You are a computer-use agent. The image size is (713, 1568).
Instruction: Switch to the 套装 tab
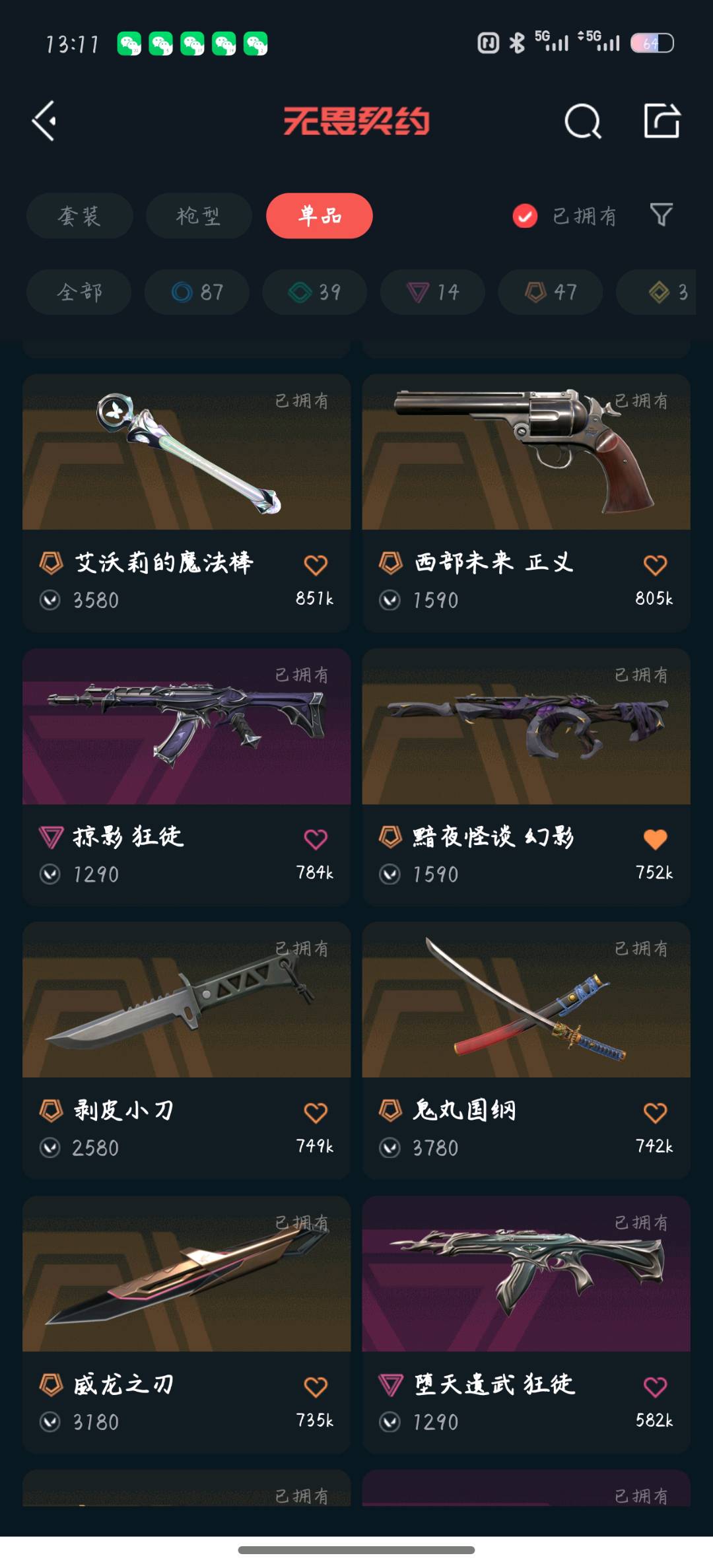[79, 216]
